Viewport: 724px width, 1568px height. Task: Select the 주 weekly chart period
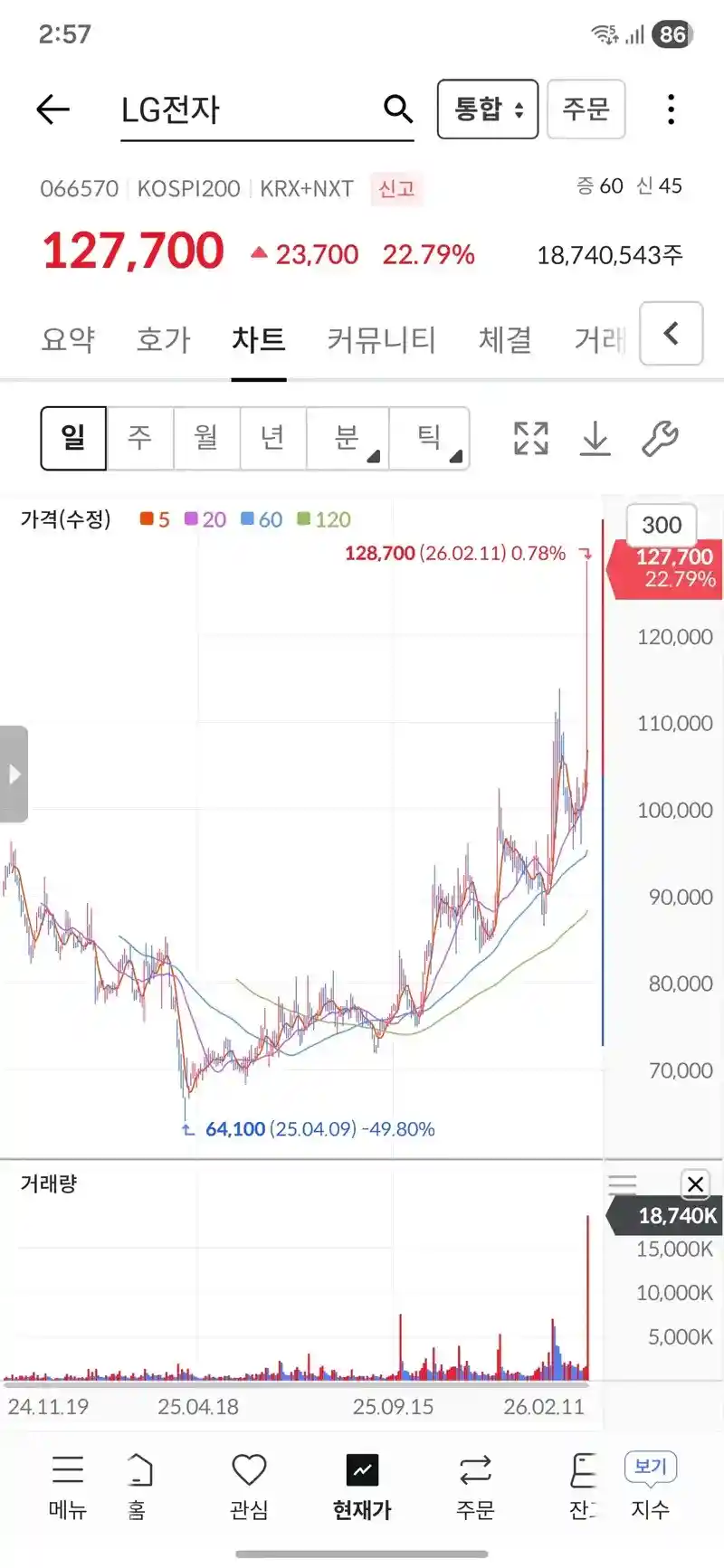coord(139,438)
